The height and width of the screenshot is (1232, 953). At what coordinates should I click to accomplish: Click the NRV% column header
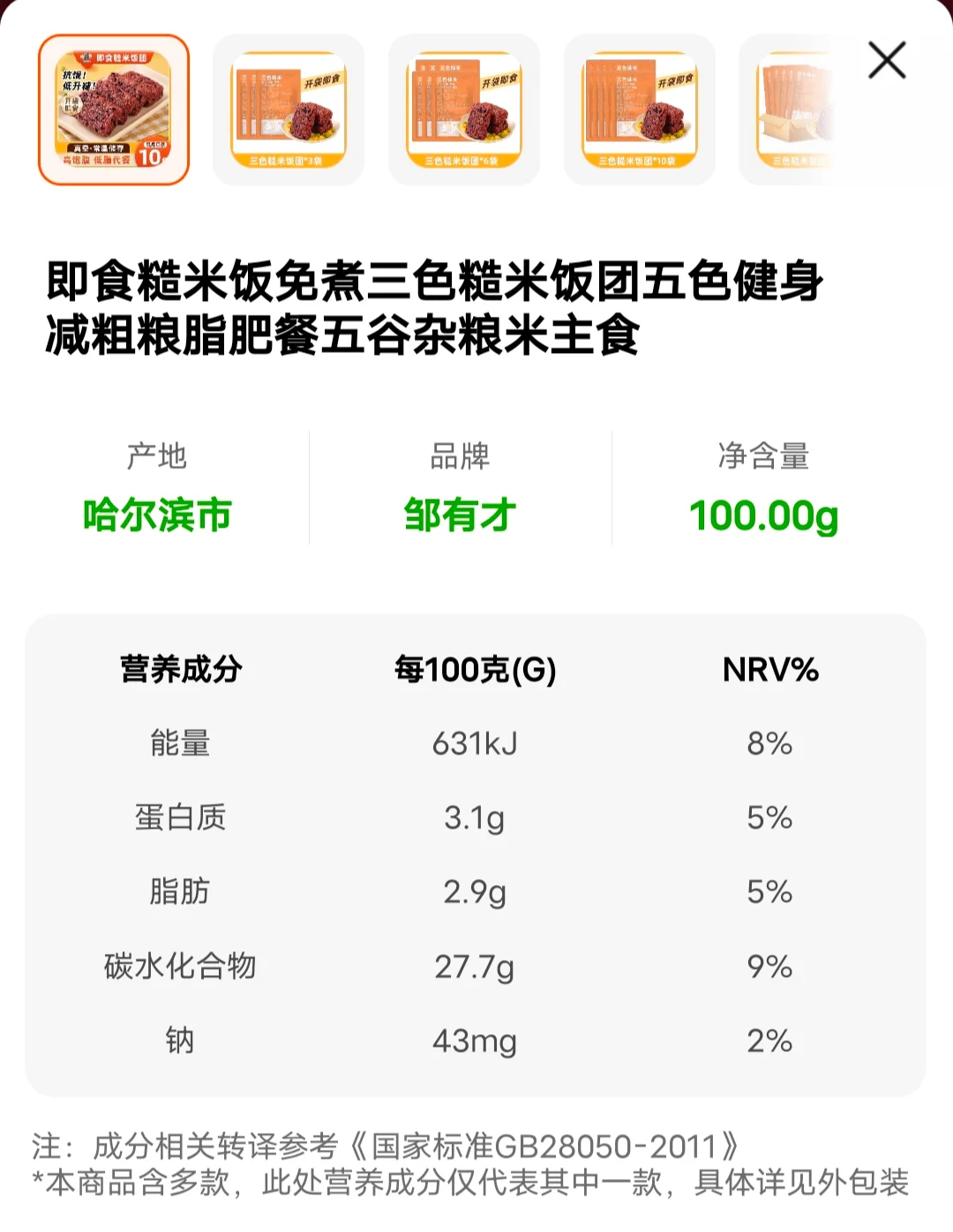click(771, 671)
